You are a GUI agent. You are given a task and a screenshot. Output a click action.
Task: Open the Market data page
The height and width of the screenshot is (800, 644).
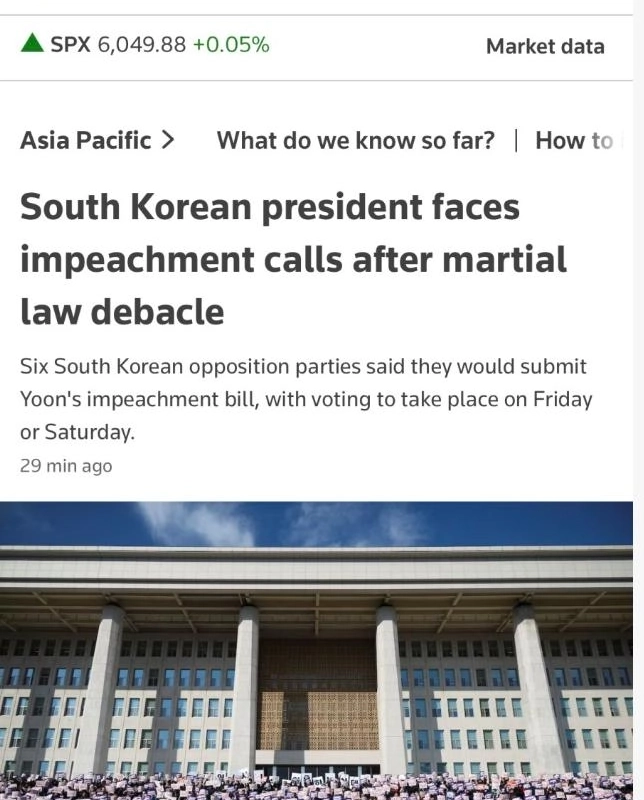(545, 46)
